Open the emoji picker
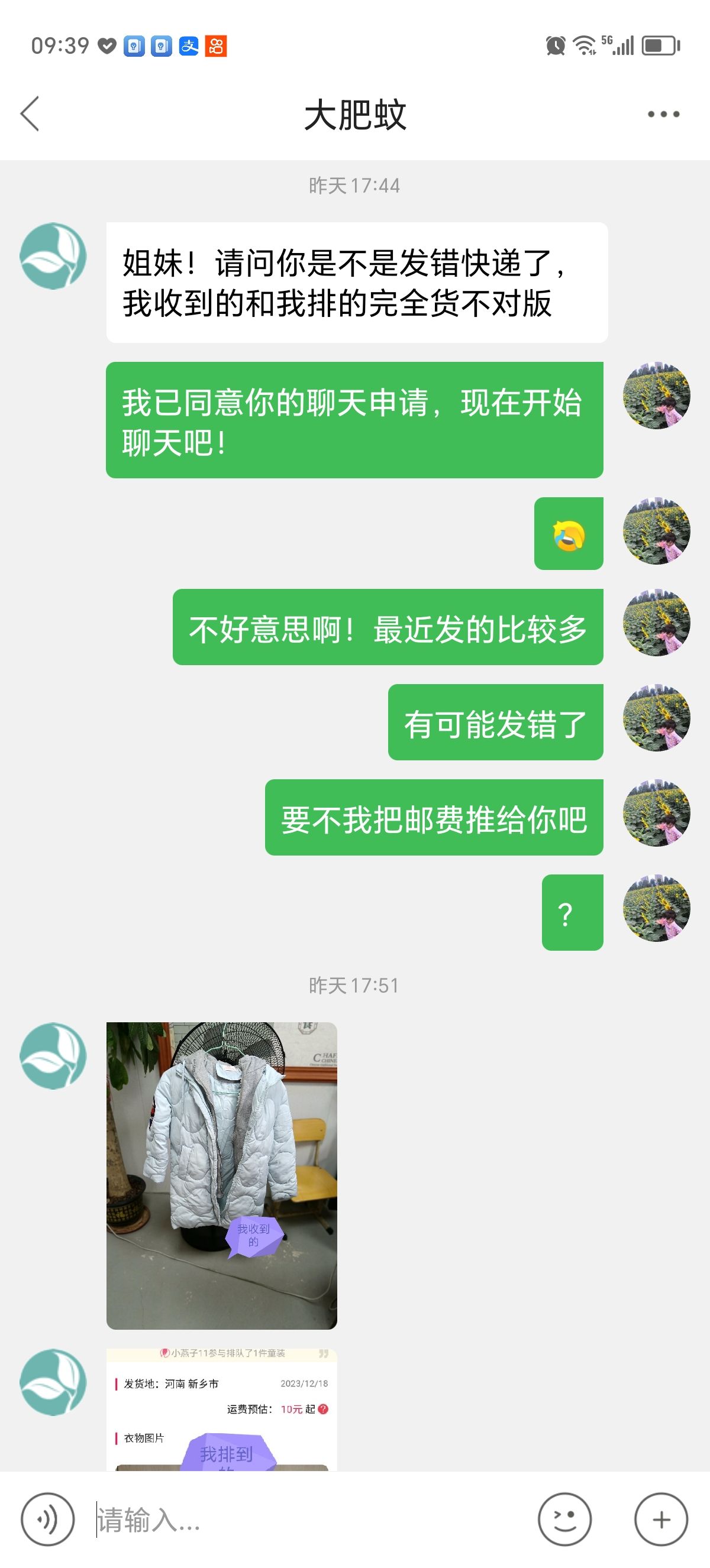Screen dimensions: 710x1568 [564, 1520]
